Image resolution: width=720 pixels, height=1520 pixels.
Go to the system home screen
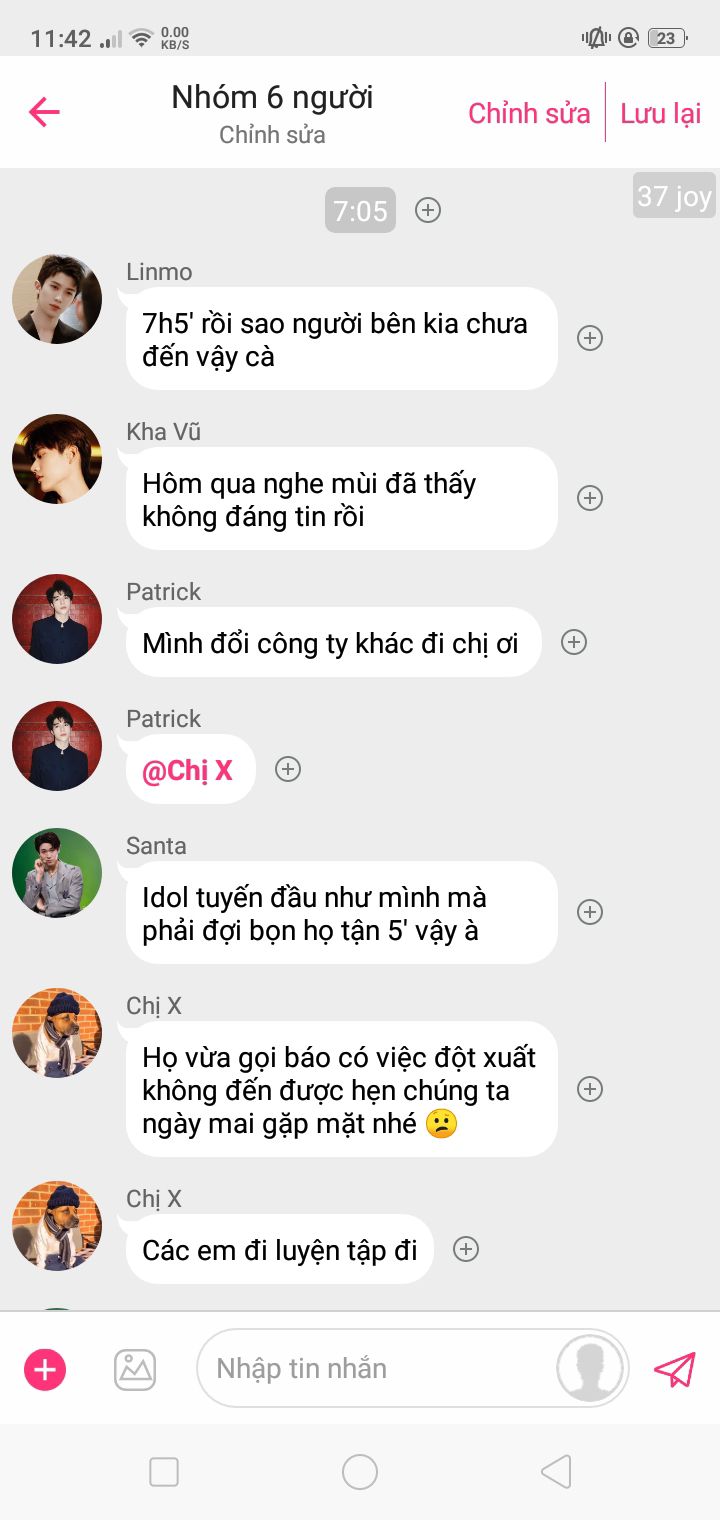coord(360,1472)
